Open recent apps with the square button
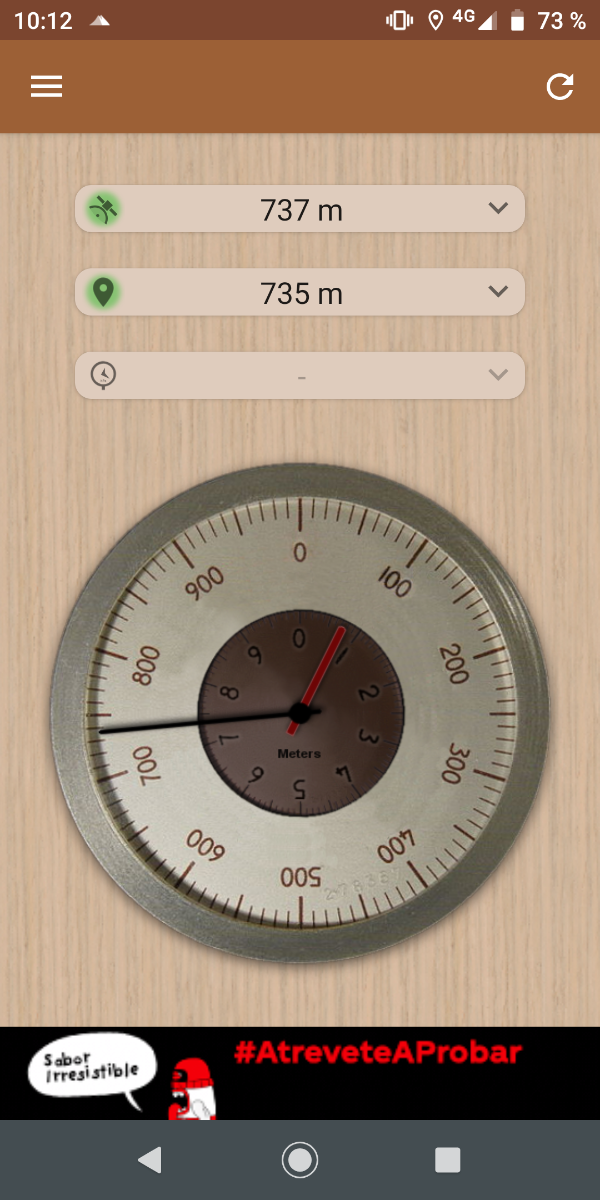This screenshot has width=600, height=1200. (x=447, y=1160)
